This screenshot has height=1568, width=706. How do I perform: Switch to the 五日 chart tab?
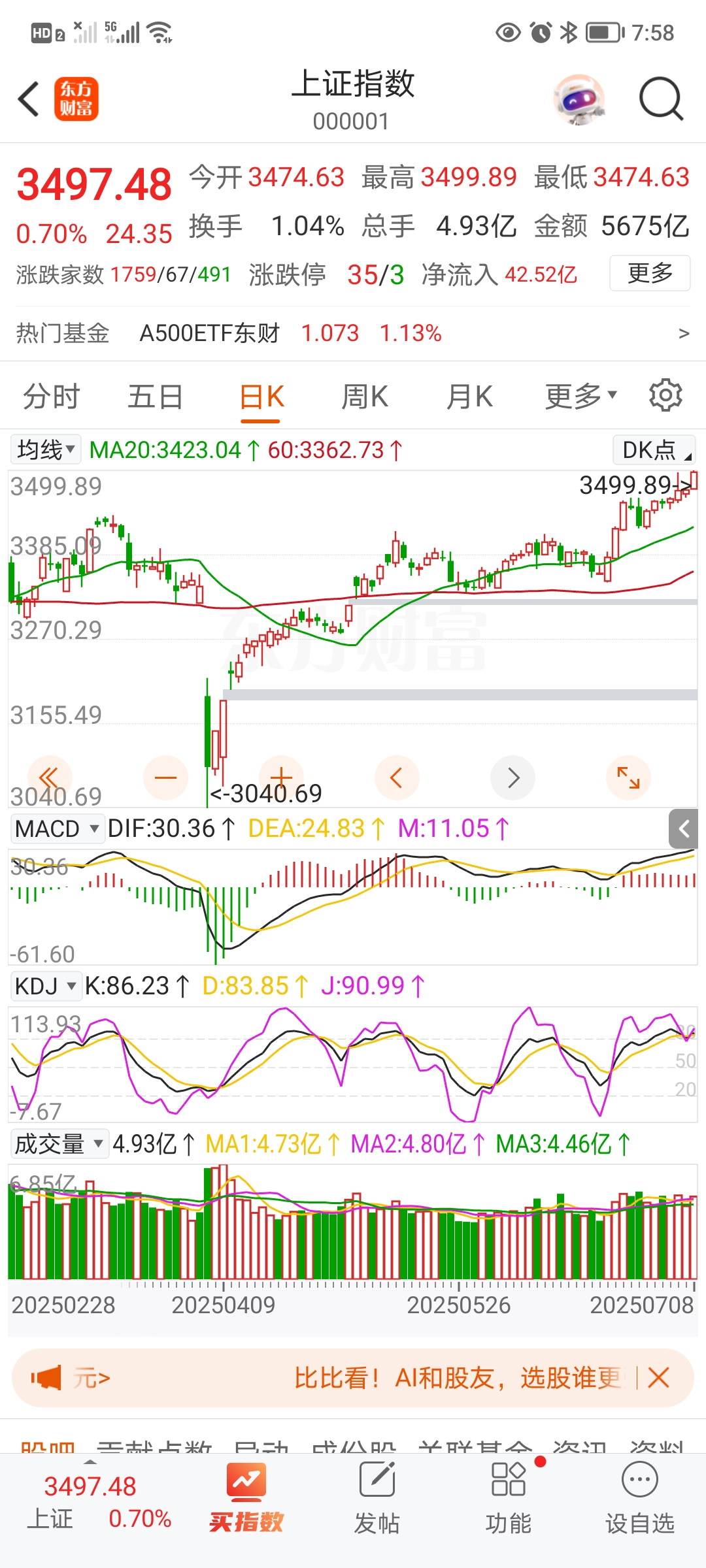pyautogui.click(x=155, y=397)
